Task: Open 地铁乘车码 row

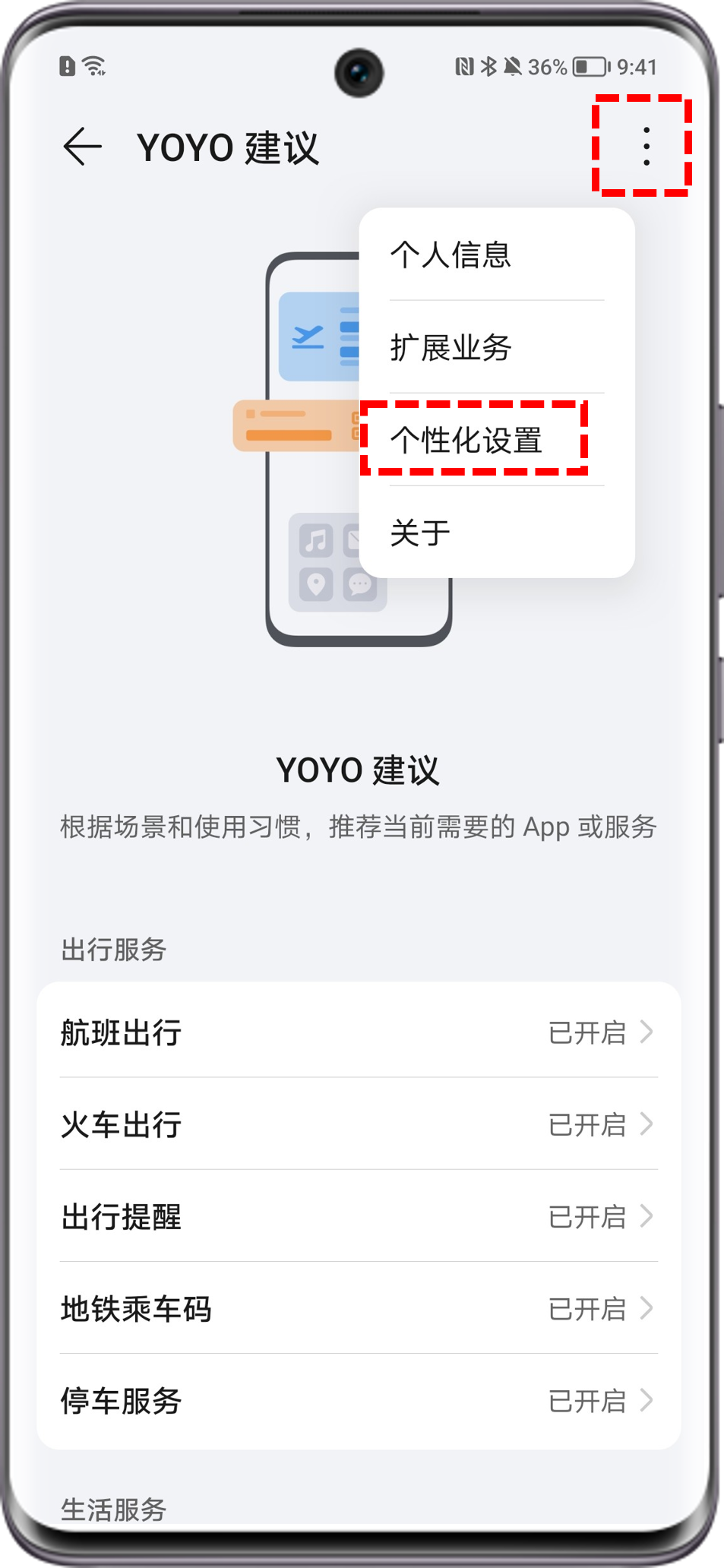Action: click(x=358, y=1308)
